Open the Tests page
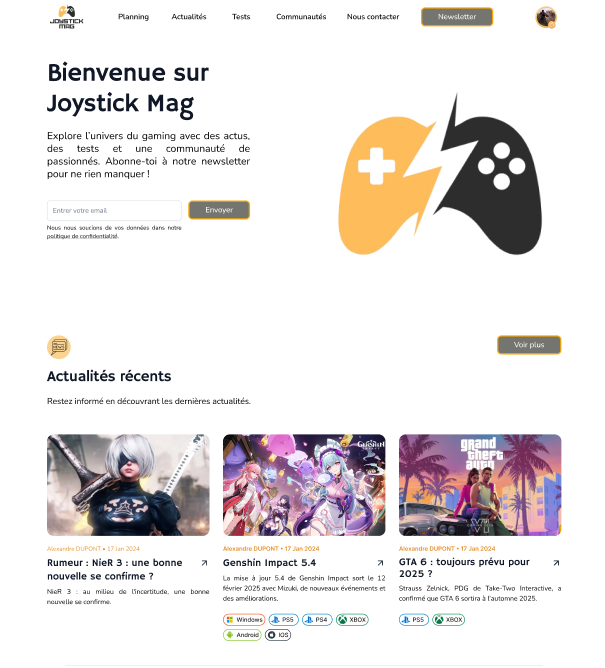 coord(241,17)
